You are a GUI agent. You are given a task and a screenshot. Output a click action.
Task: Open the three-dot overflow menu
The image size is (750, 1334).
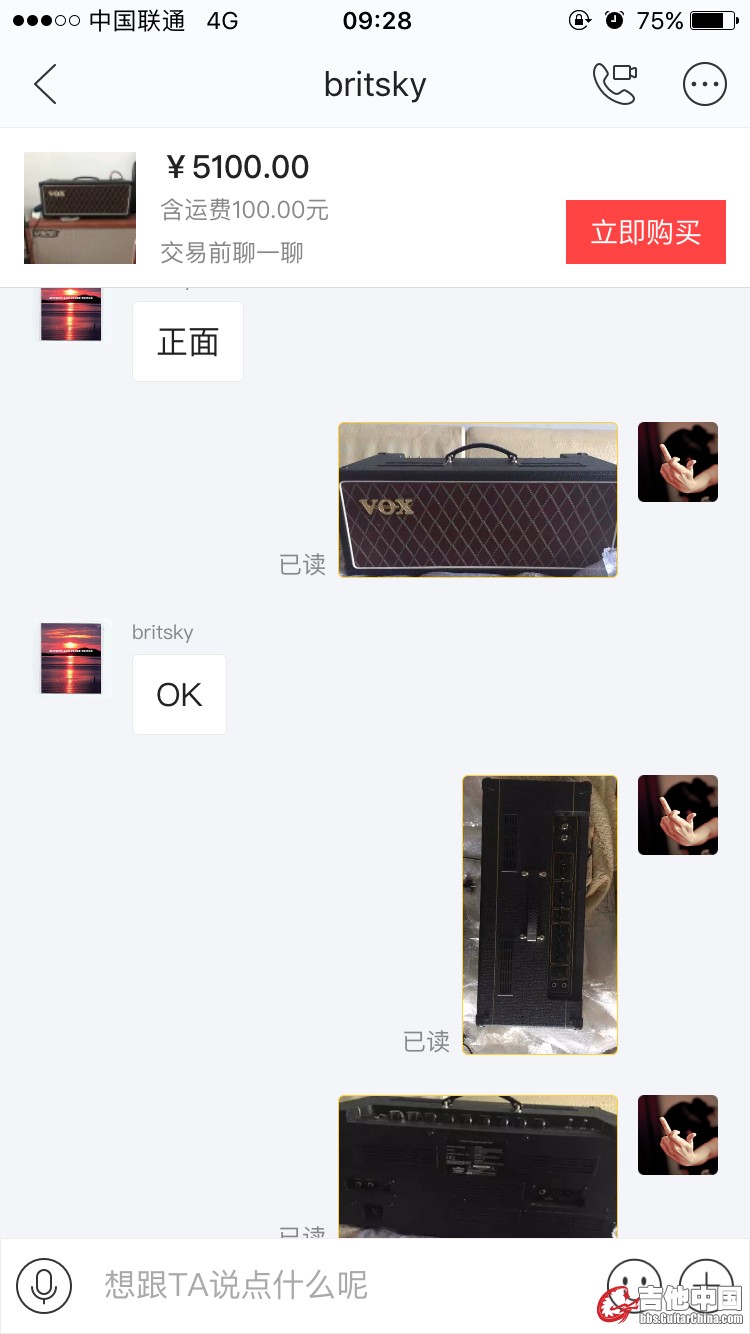(704, 85)
